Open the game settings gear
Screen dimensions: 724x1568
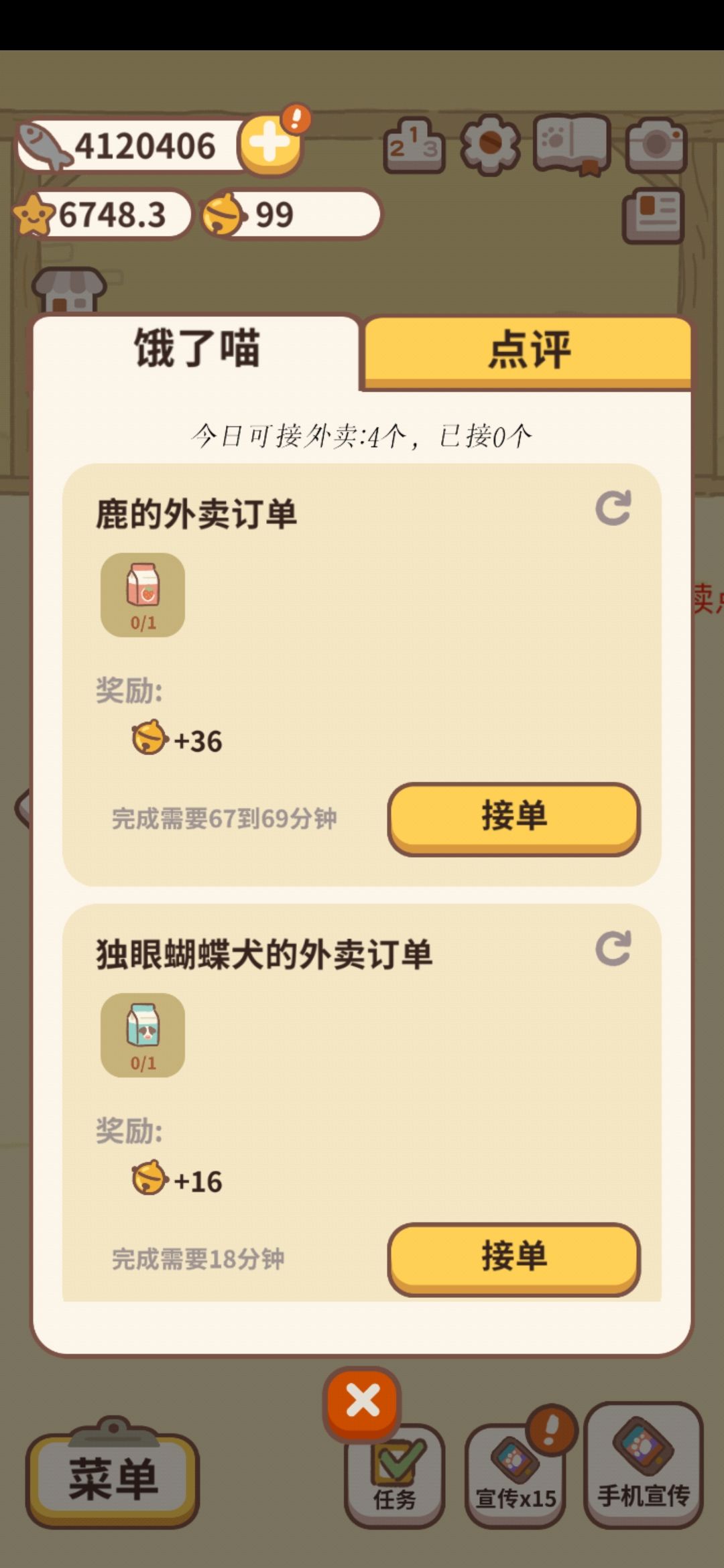coord(491,144)
